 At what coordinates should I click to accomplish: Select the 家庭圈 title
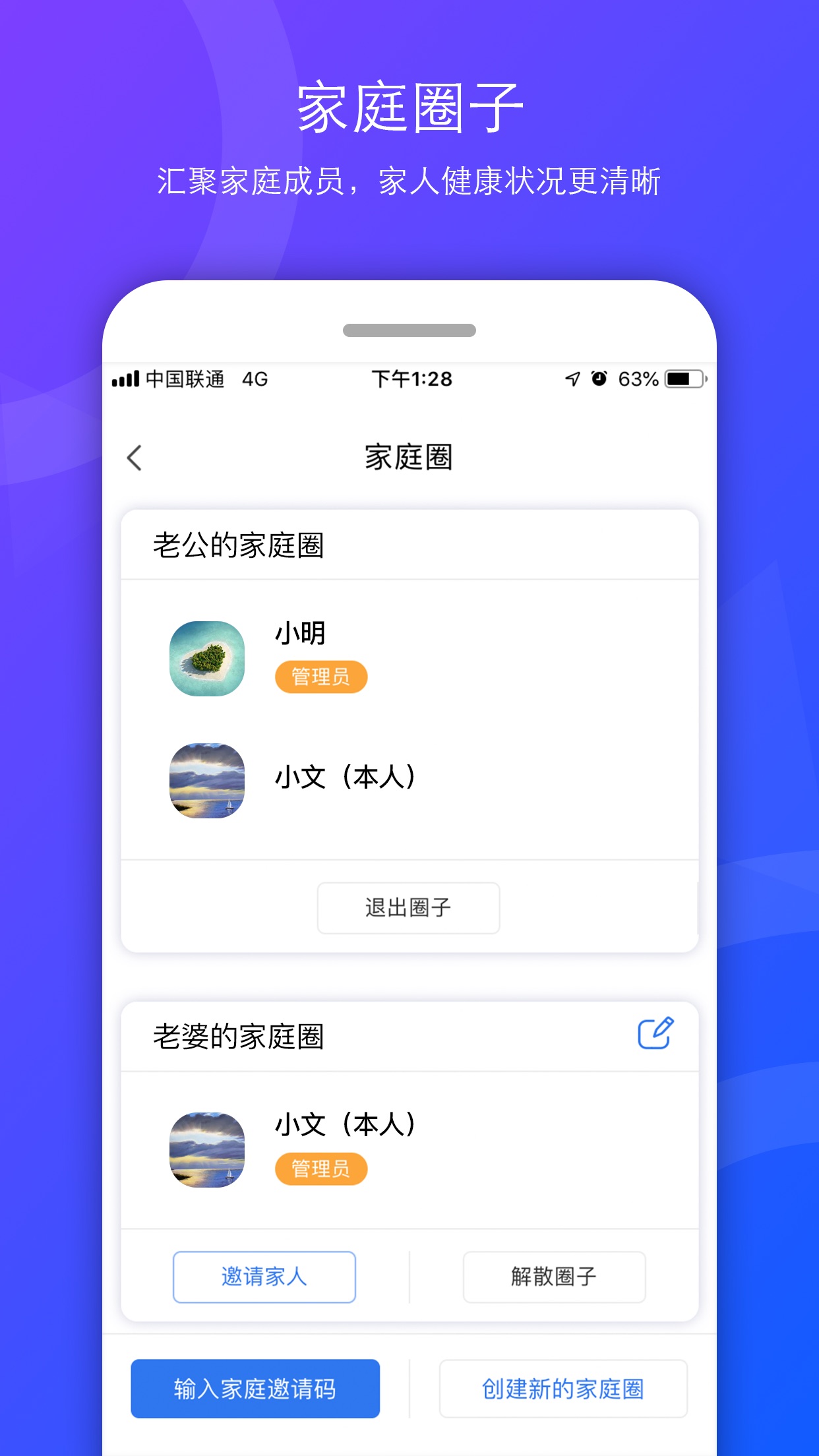click(x=409, y=456)
